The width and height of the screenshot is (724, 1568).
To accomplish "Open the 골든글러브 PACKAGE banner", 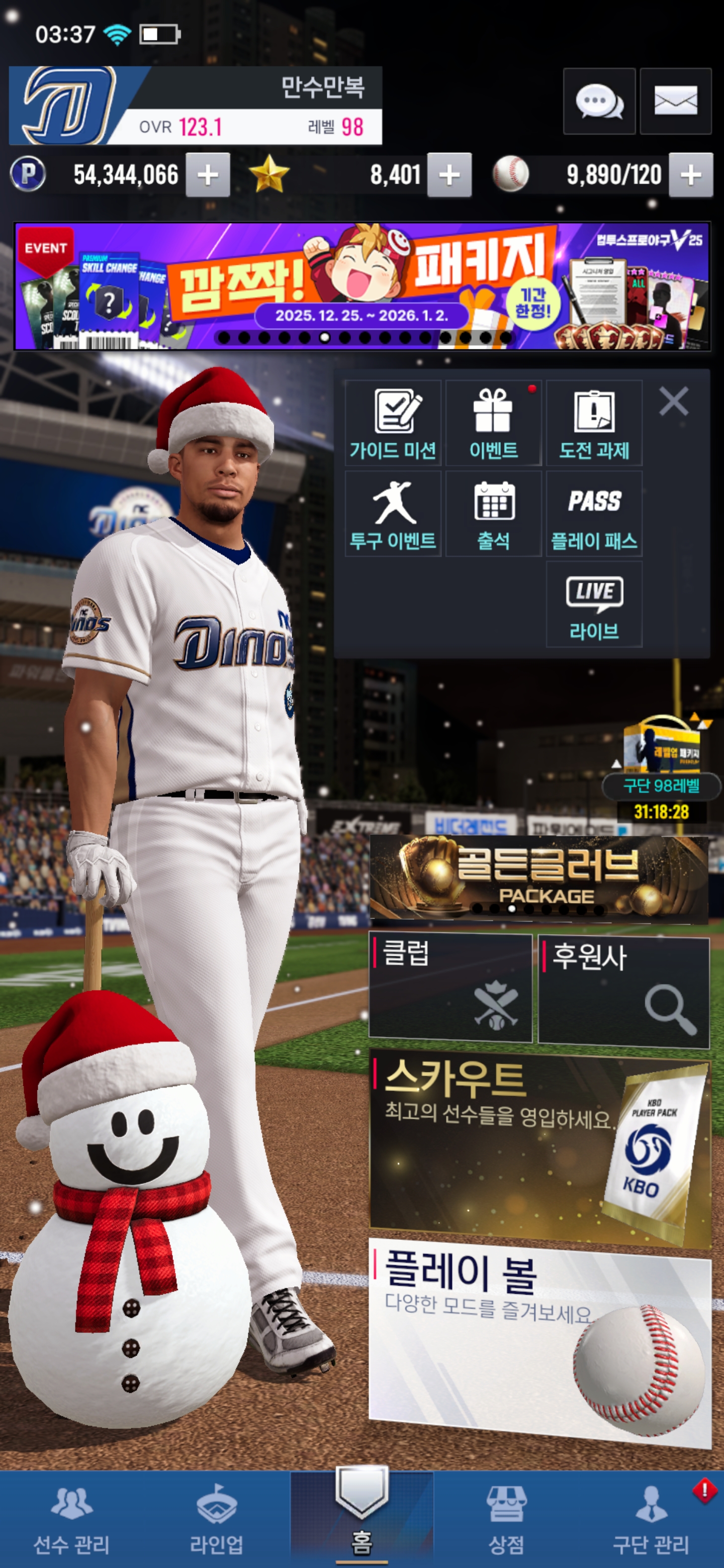I will (x=538, y=877).
